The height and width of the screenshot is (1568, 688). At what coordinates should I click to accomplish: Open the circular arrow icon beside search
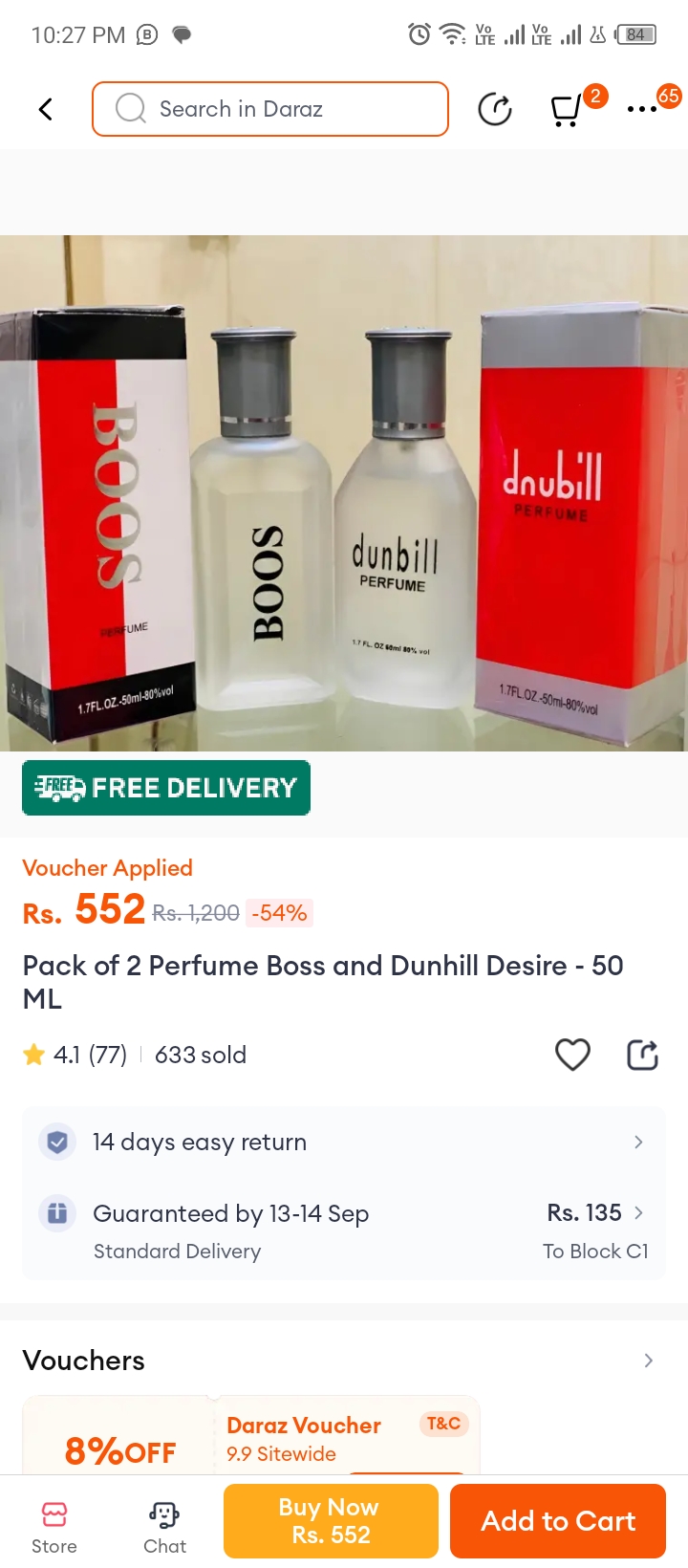pyautogui.click(x=494, y=109)
